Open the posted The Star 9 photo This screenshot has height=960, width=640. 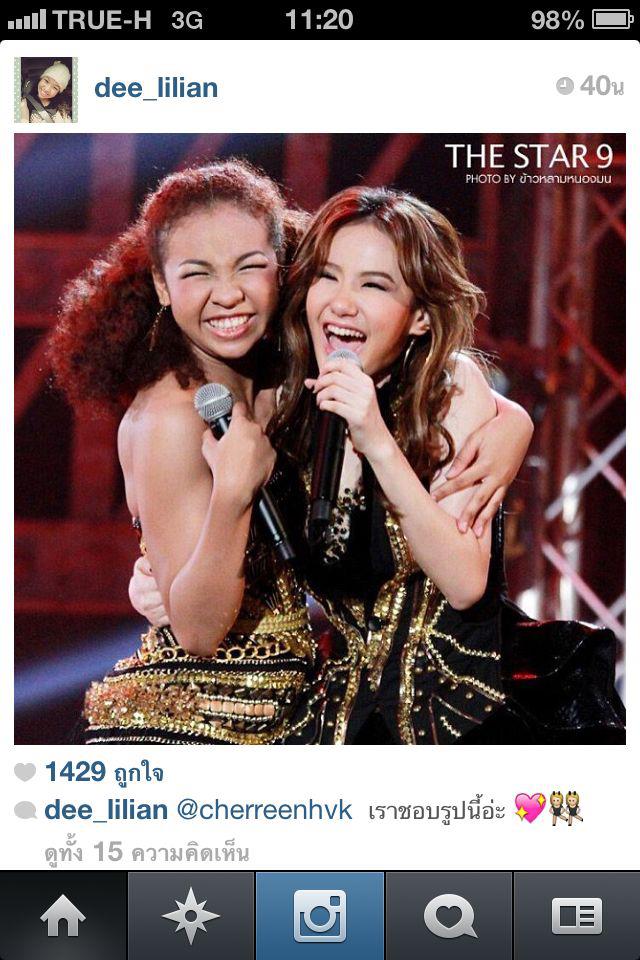(x=320, y=440)
